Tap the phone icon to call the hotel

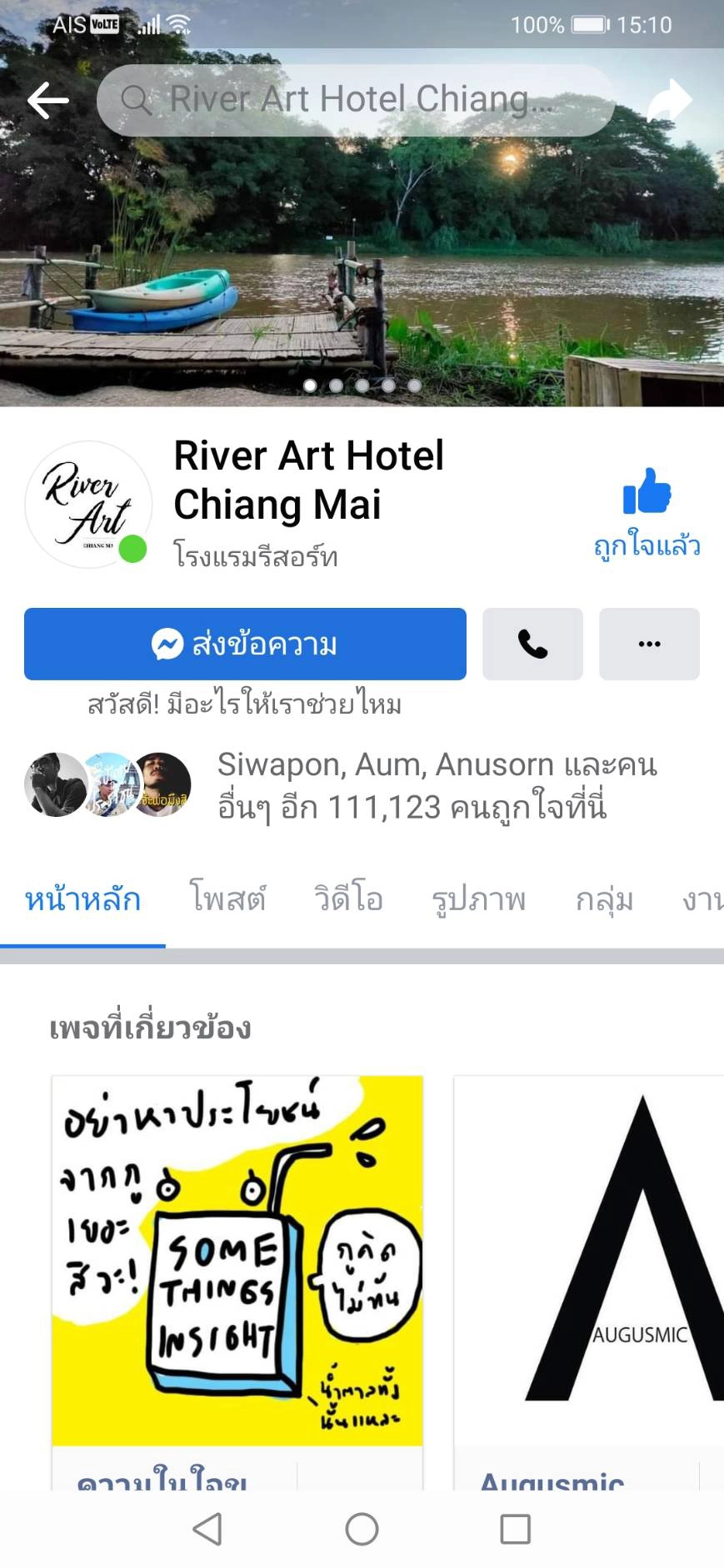click(x=532, y=643)
